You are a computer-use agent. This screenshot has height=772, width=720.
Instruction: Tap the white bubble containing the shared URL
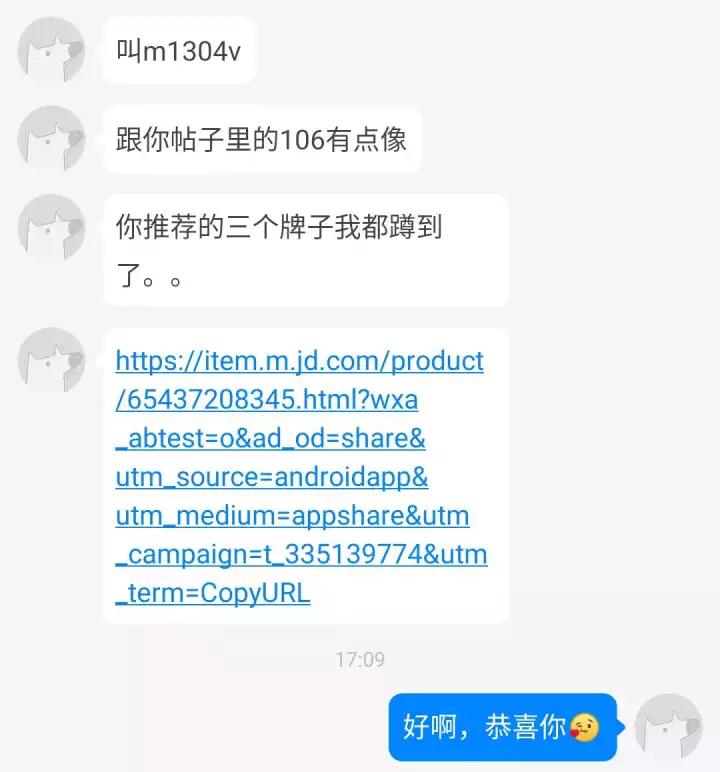pyautogui.click(x=305, y=477)
